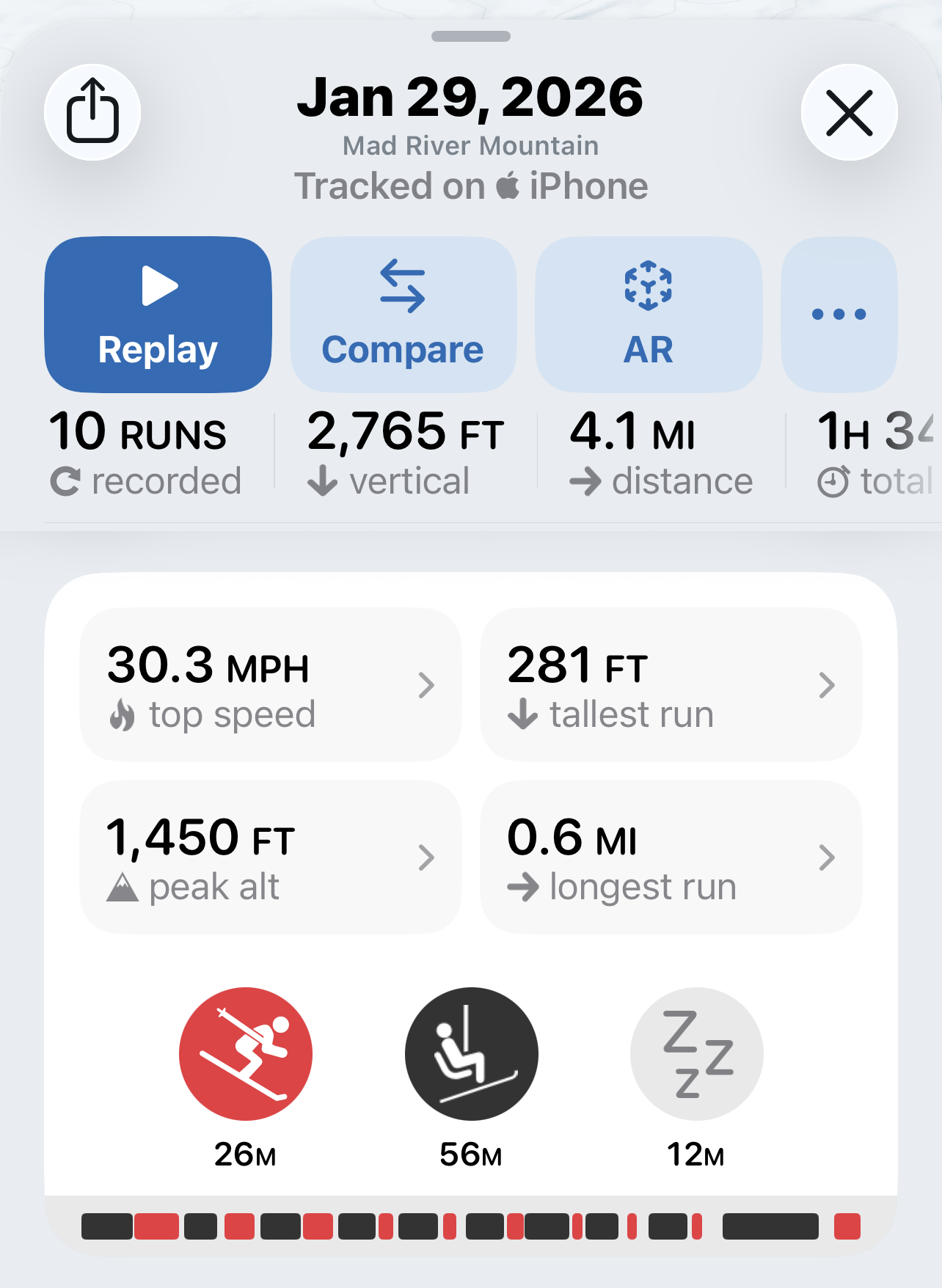The width and height of the screenshot is (942, 1288).
Task: View top speed details
Action: 270,685
